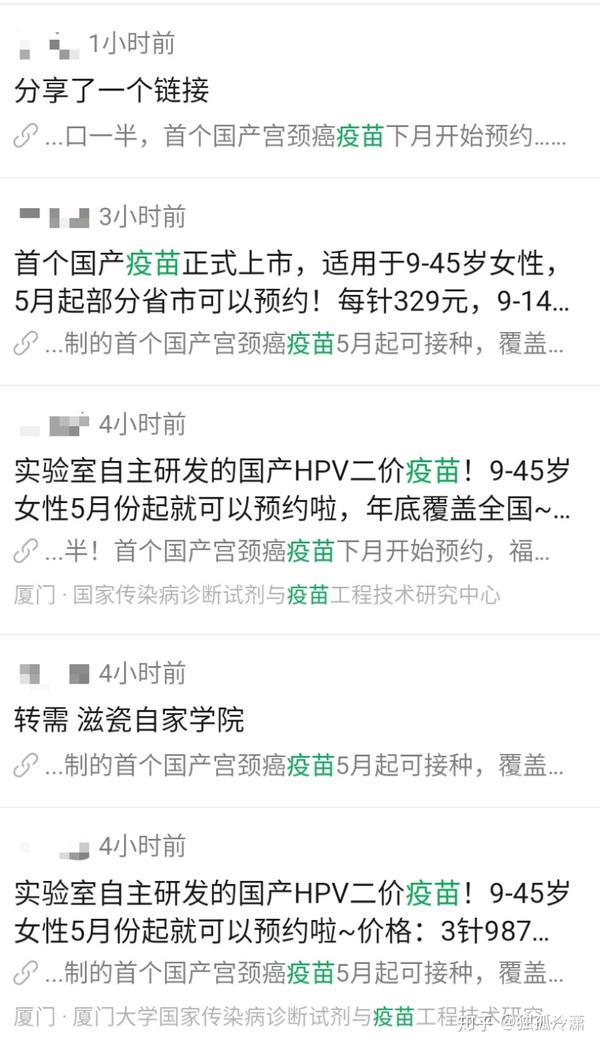Open the post captioned 分享了一个链接
This screenshot has height=1047, width=600.
click(x=112, y=91)
